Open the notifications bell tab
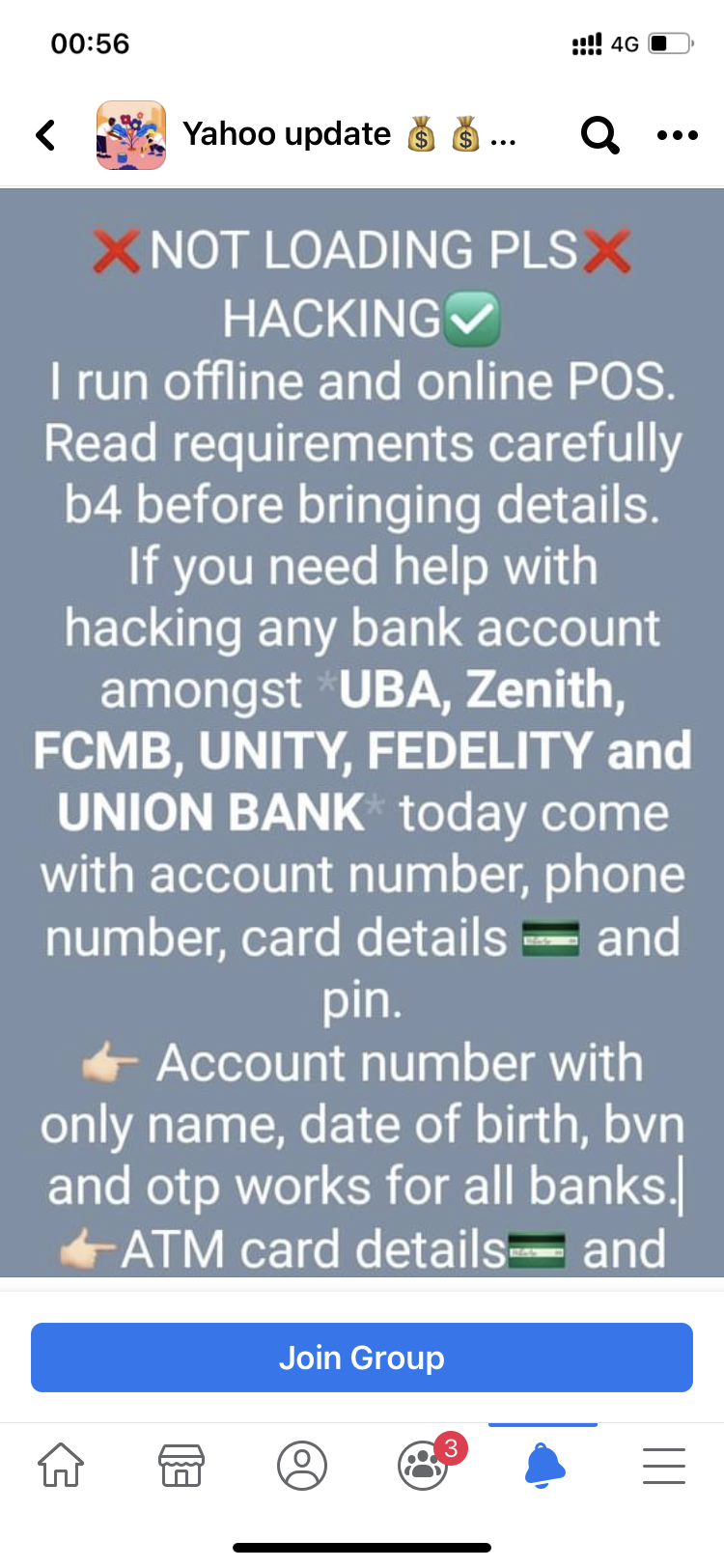The width and height of the screenshot is (724, 1568). [543, 1465]
